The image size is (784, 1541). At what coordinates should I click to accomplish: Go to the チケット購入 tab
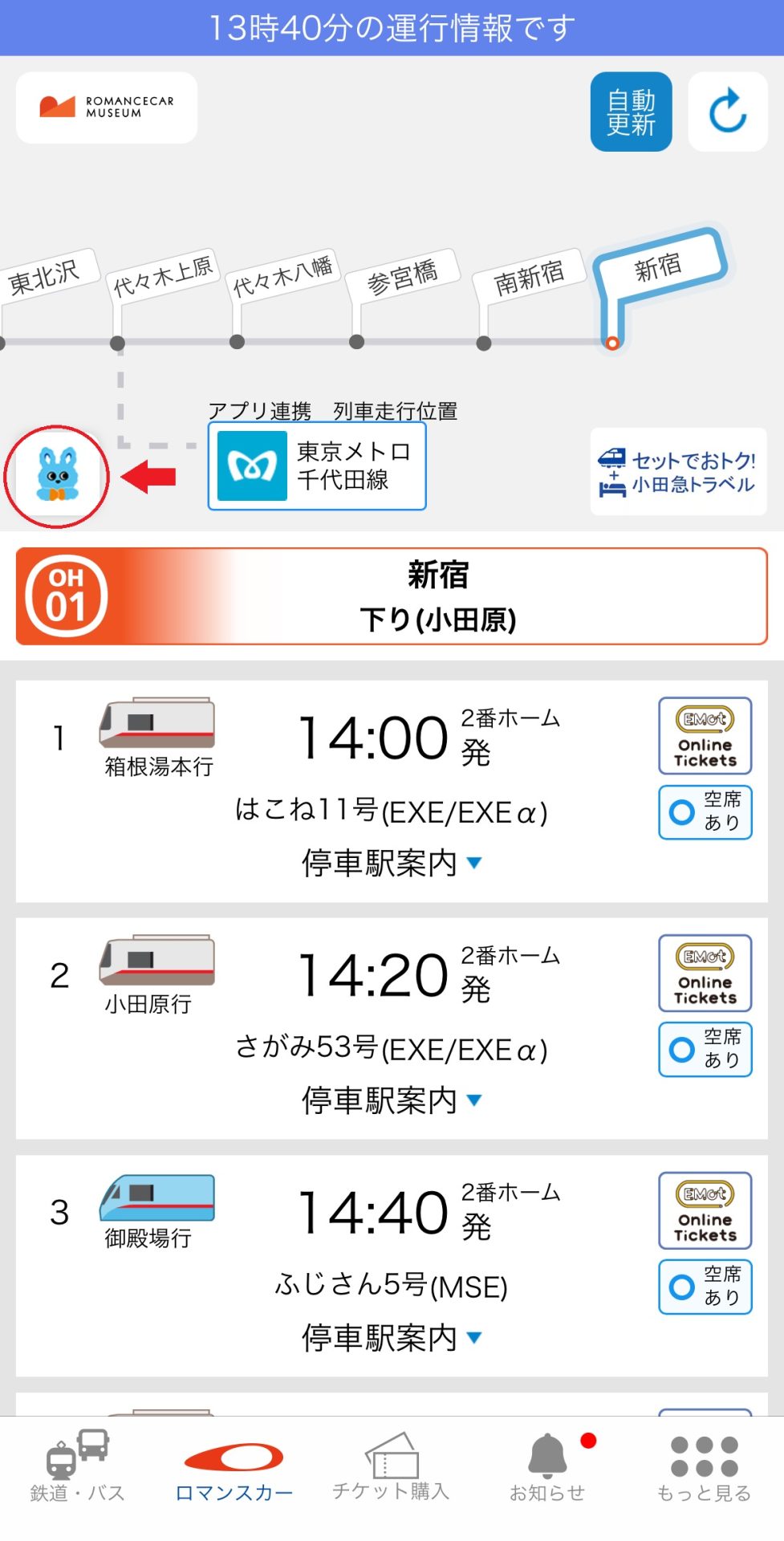pyautogui.click(x=391, y=1467)
